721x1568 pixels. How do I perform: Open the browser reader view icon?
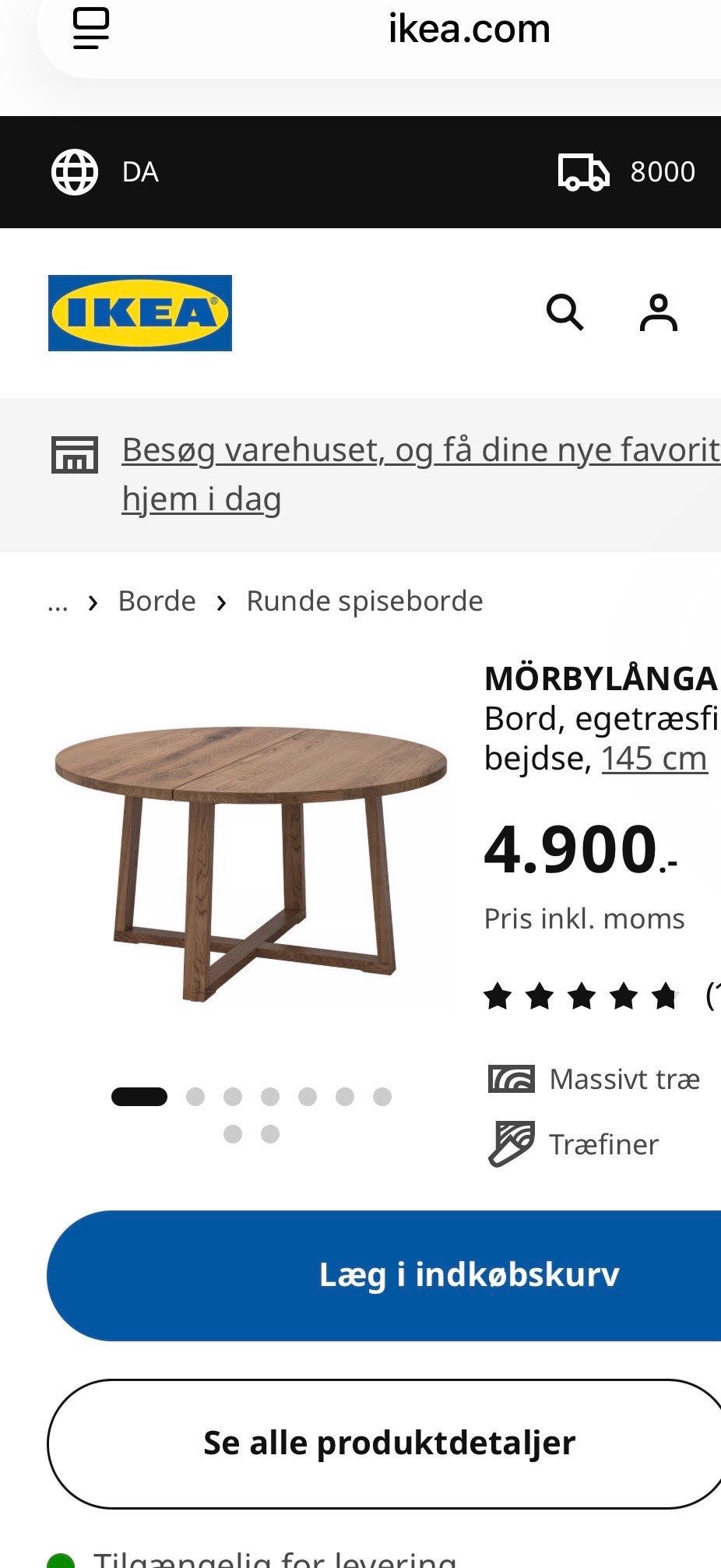point(91,29)
